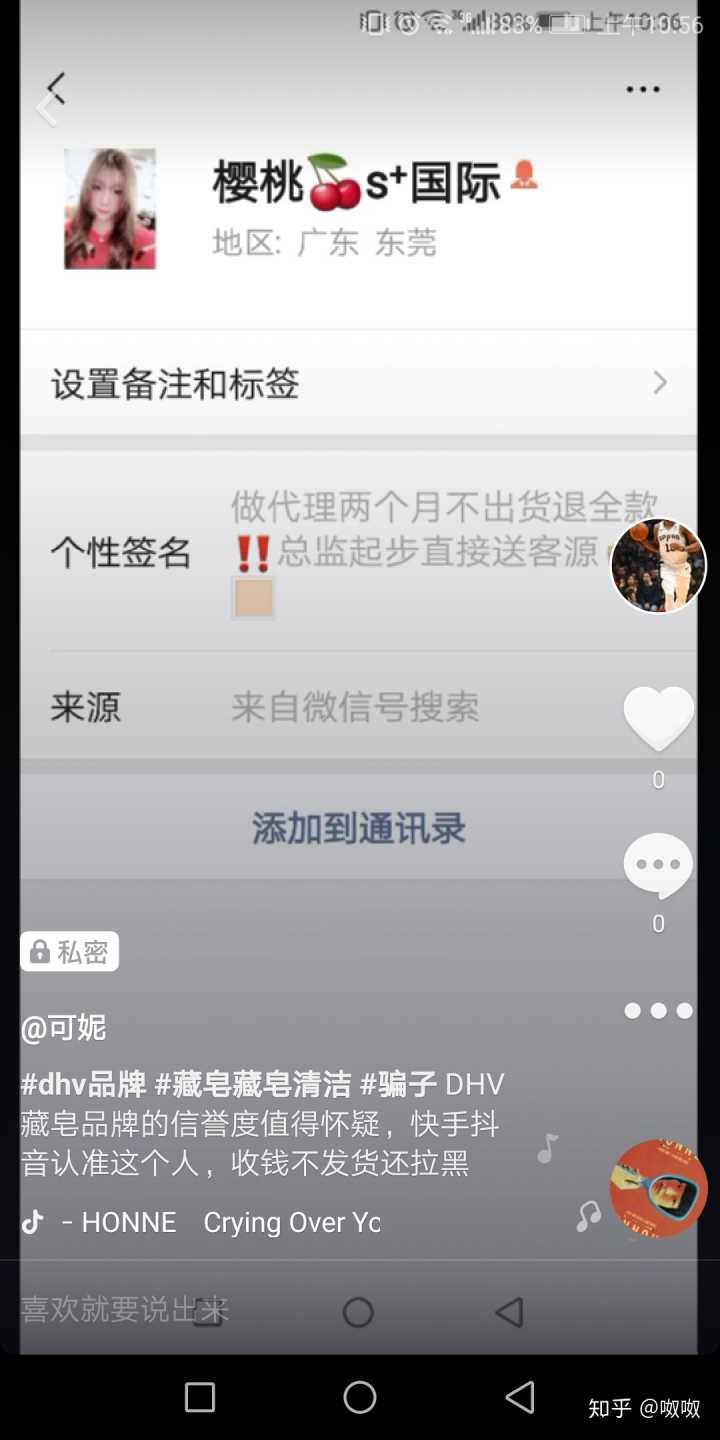The width and height of the screenshot is (720, 1440).
Task: Open the spinning music disc
Action: 658,1188
